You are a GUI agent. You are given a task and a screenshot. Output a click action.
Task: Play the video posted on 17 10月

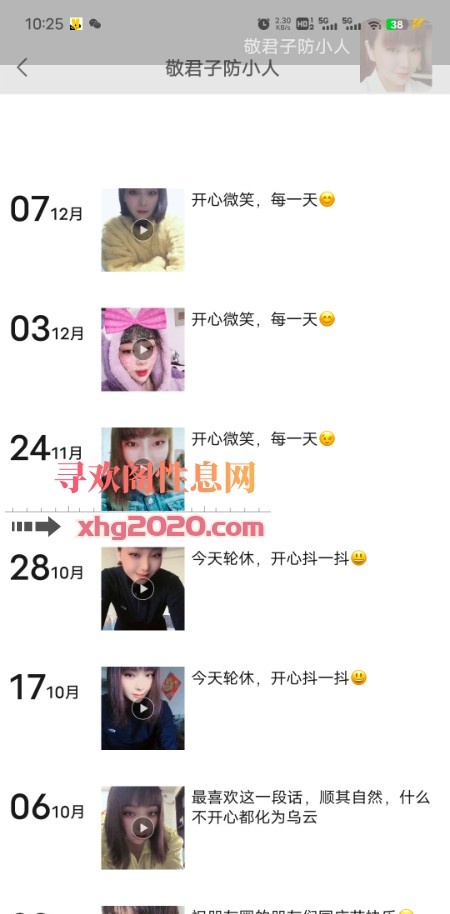pyautogui.click(x=143, y=708)
